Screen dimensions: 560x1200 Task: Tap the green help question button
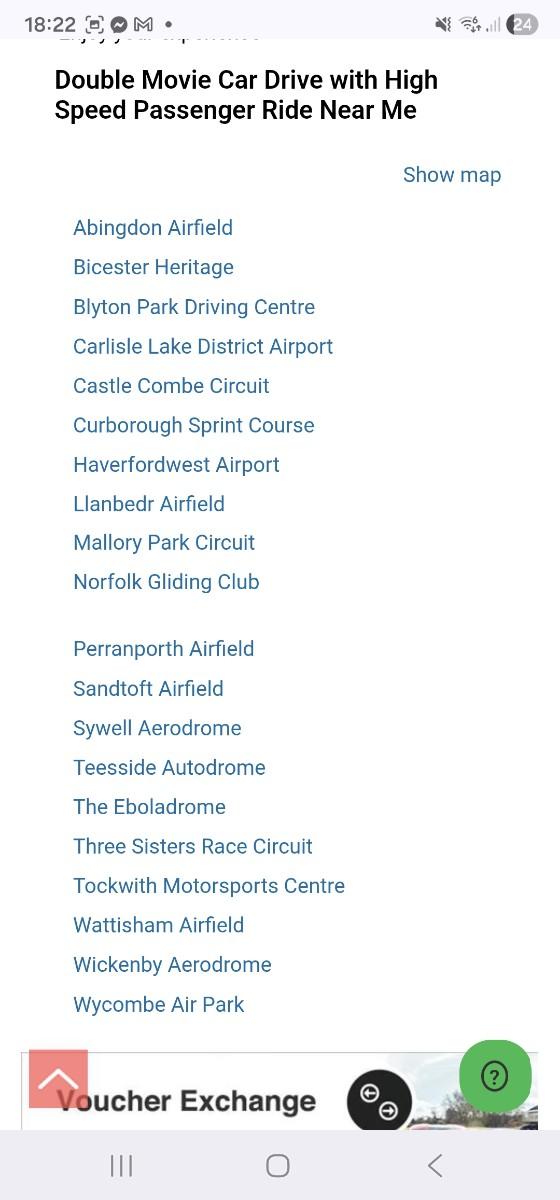495,1076
